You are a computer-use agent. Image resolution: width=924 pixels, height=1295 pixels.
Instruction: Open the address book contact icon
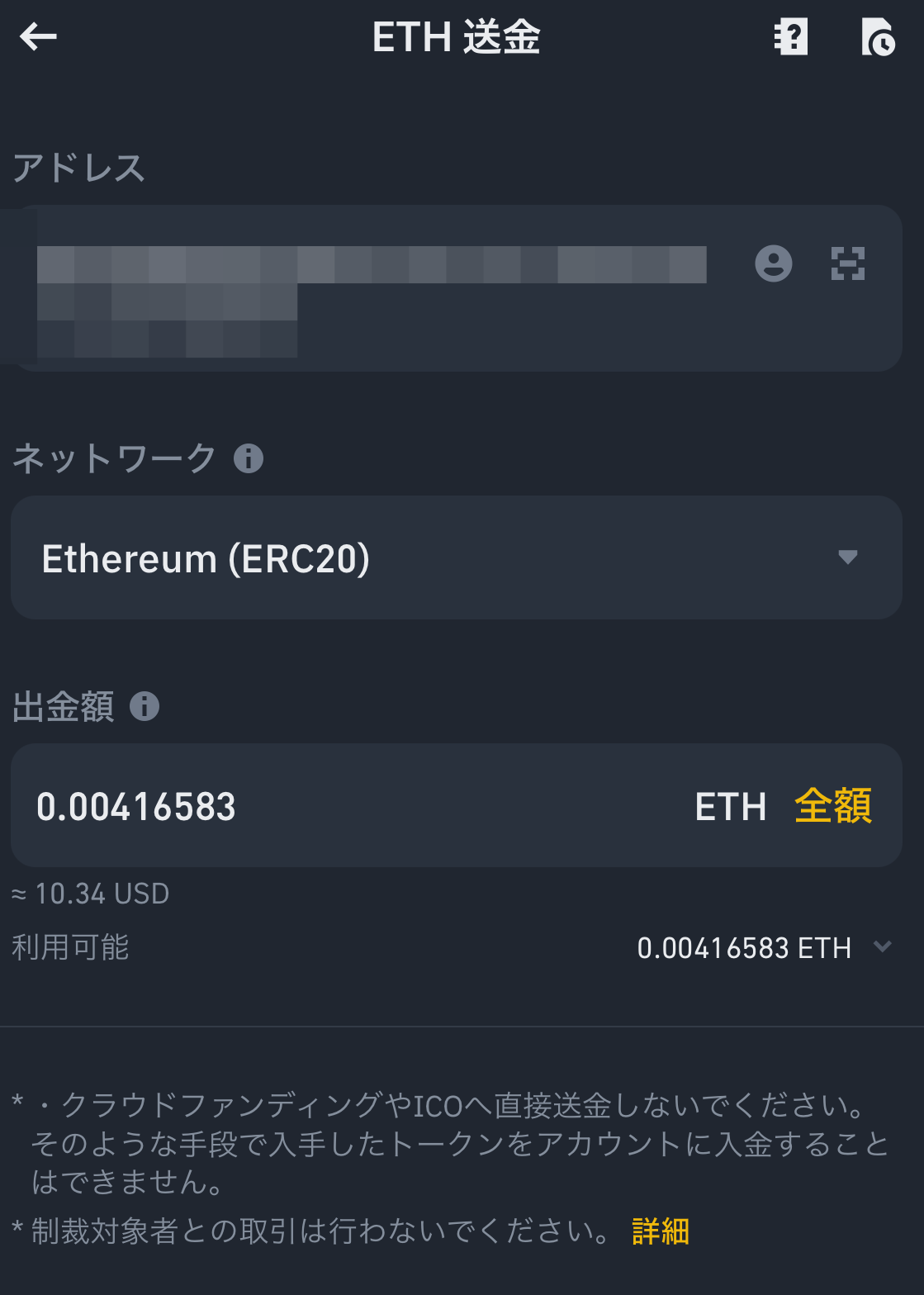[x=774, y=264]
